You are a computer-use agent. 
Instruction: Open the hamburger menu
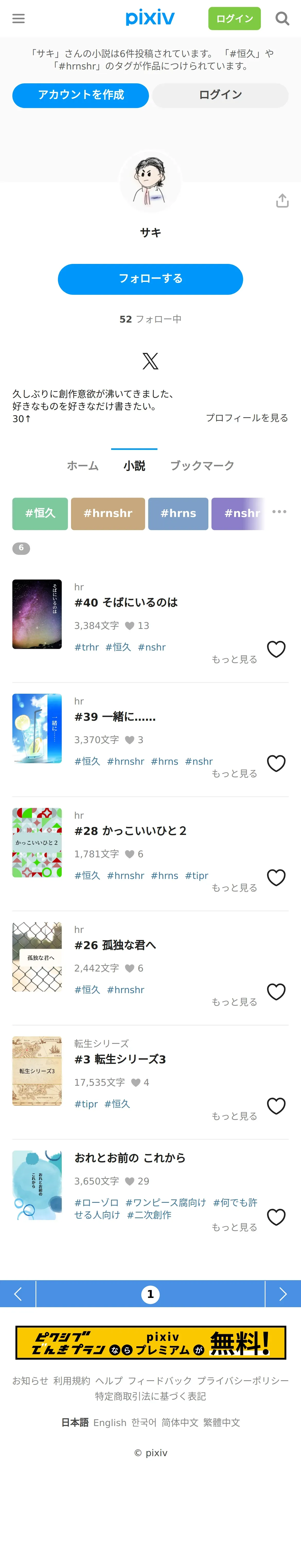[18, 18]
